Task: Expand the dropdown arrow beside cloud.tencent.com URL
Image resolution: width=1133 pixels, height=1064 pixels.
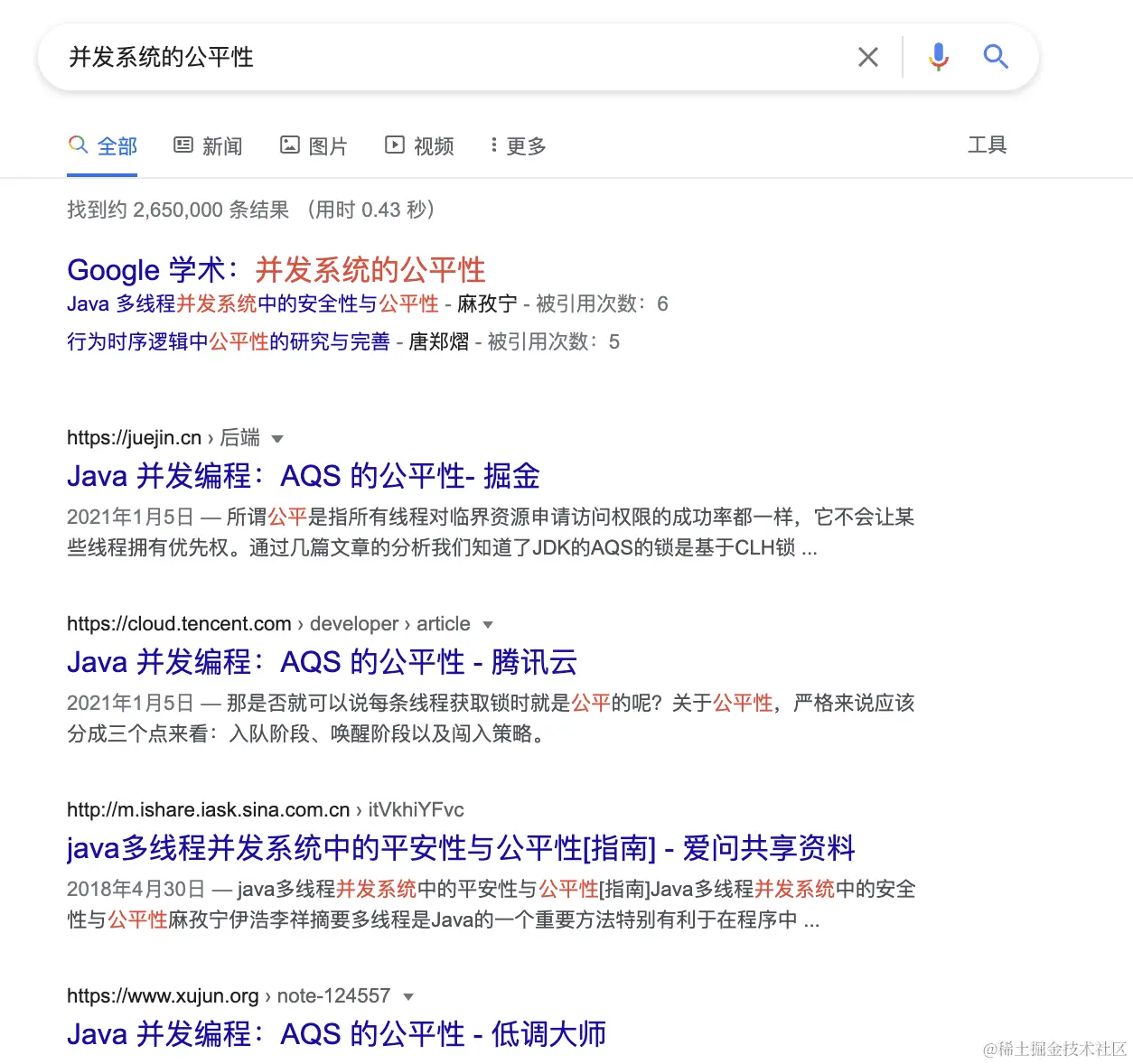Action: tap(488, 625)
